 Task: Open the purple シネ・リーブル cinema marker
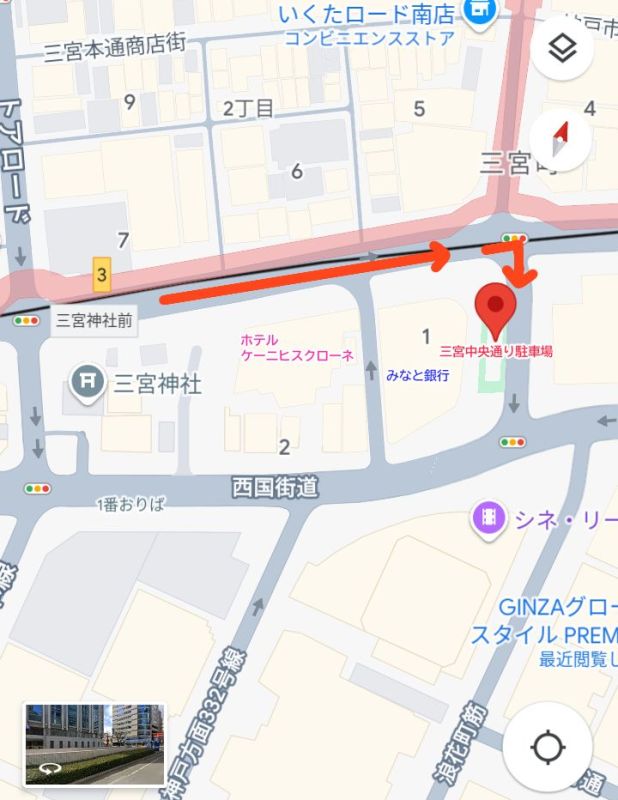(487, 518)
